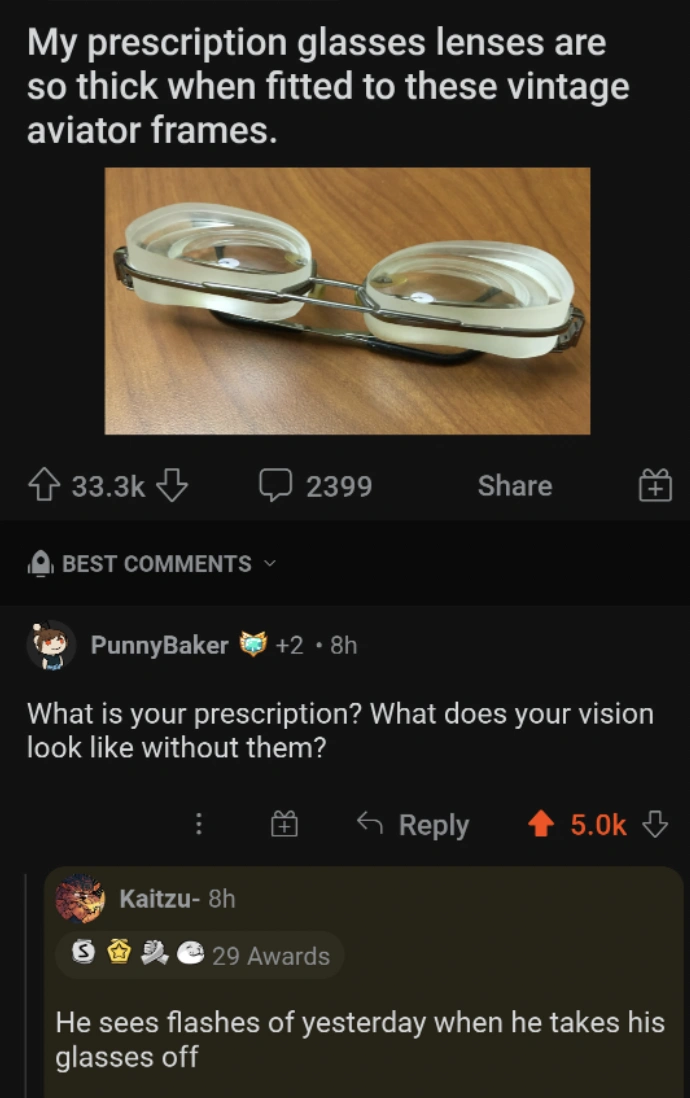Screen dimensions: 690x1098
Task: Downvote PunnyBaker's comment
Action: 656,824
